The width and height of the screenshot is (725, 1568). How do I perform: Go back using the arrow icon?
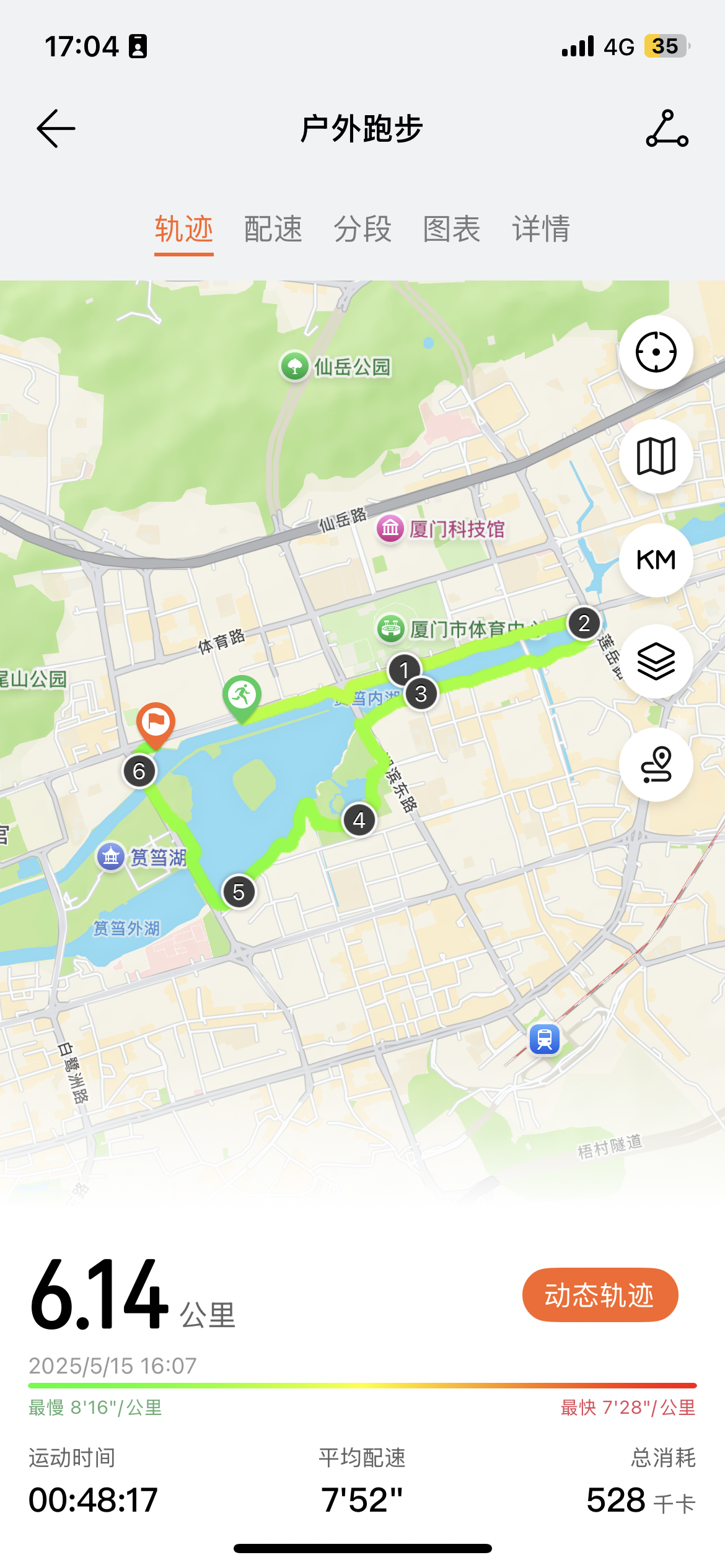tap(56, 129)
